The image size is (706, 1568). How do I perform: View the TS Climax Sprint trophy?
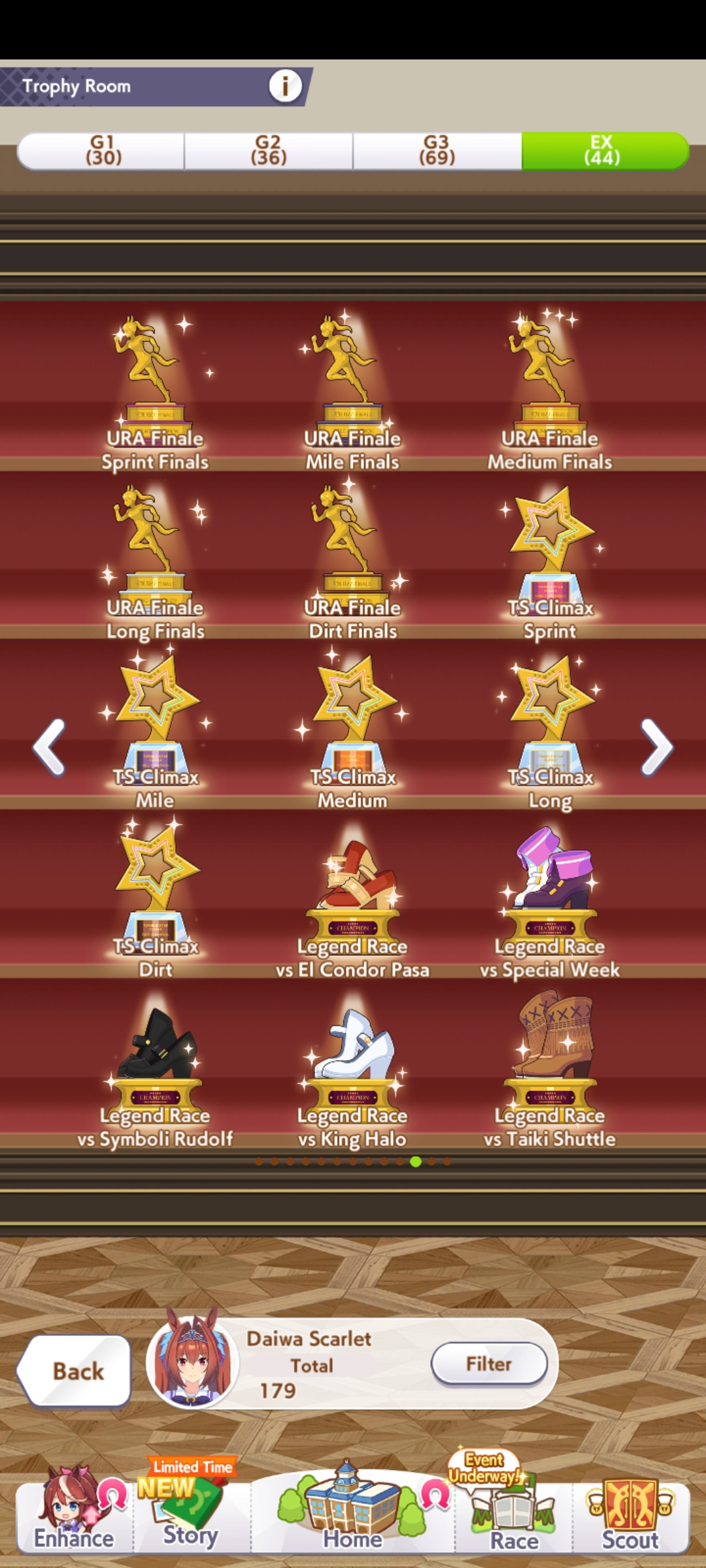coord(550,563)
